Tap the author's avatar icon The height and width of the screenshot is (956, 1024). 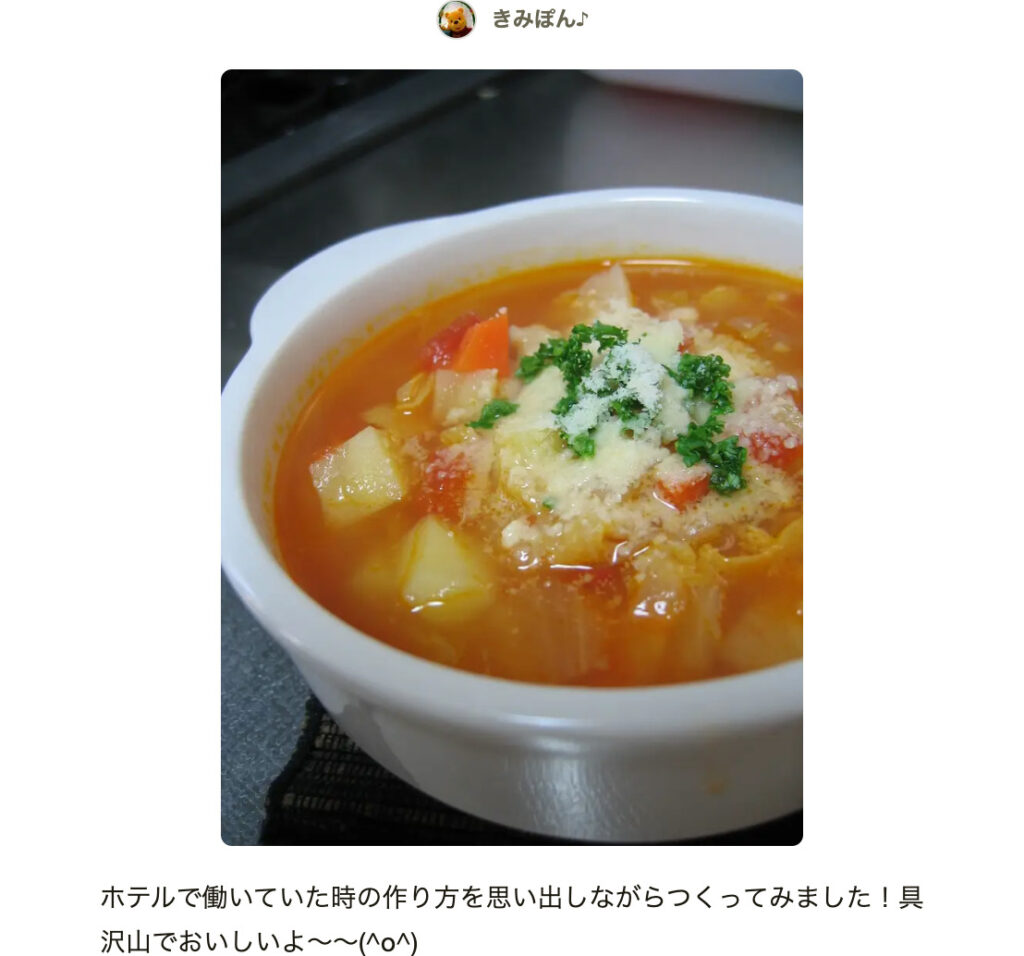click(x=456, y=19)
